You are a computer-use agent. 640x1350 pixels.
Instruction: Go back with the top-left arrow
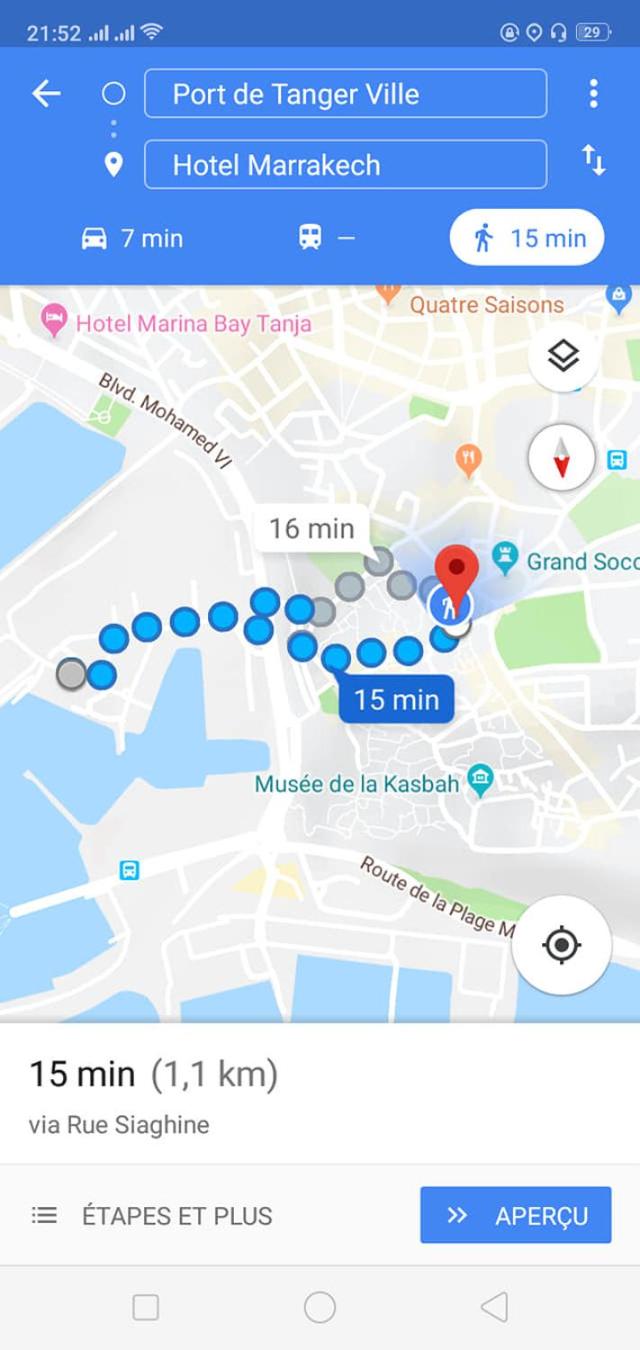46,94
